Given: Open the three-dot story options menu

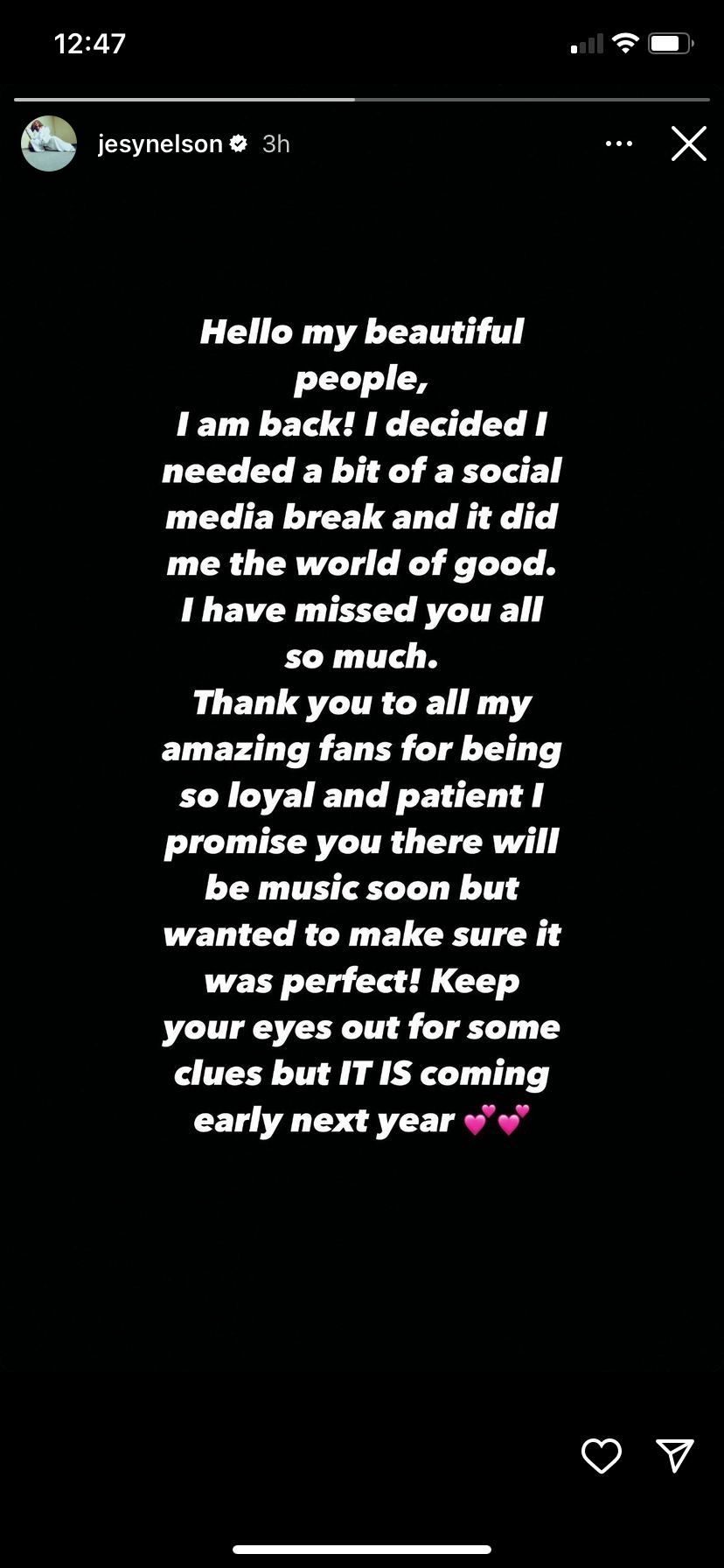Looking at the screenshot, I should point(619,143).
